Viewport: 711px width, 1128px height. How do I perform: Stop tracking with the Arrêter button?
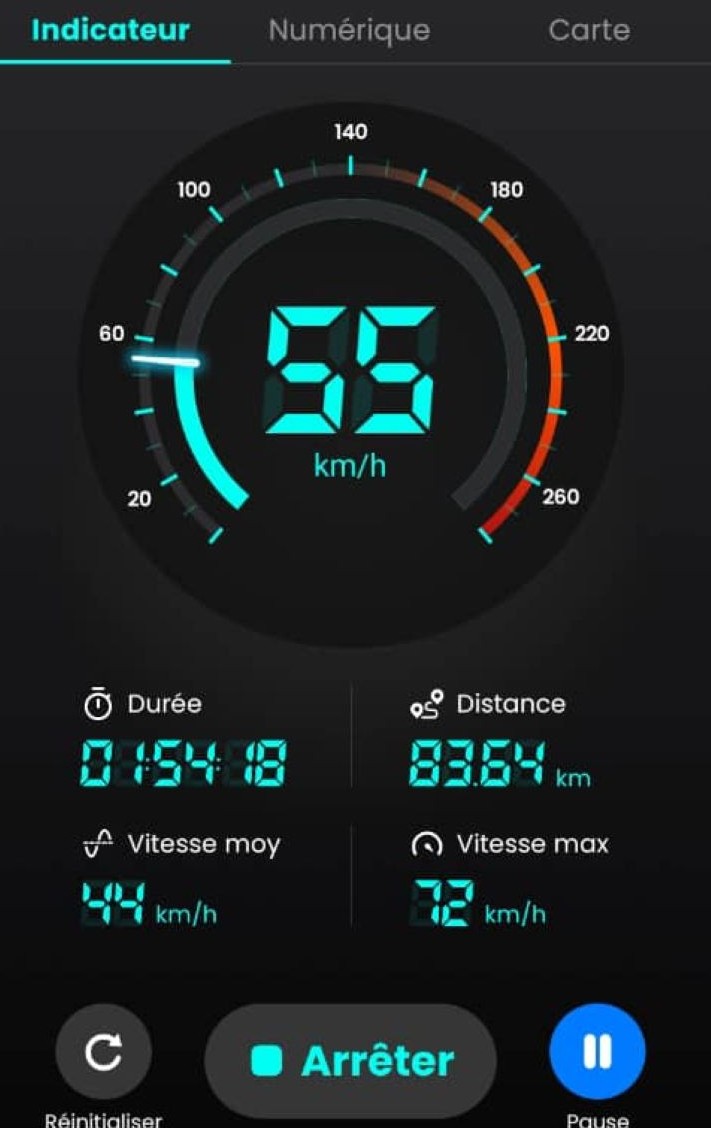pyautogui.click(x=351, y=1061)
